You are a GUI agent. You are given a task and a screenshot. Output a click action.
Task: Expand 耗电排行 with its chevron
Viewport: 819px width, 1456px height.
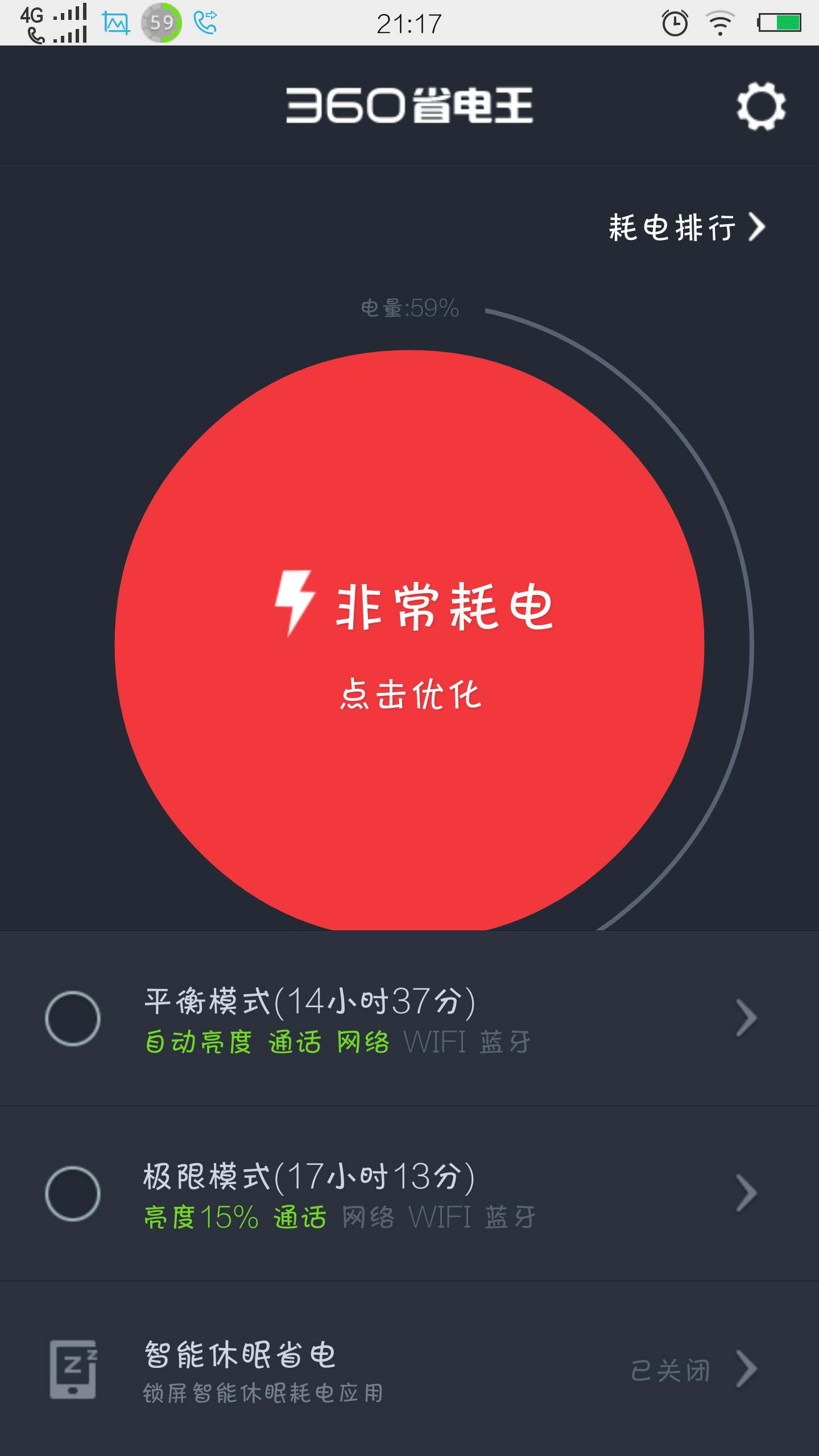757,226
